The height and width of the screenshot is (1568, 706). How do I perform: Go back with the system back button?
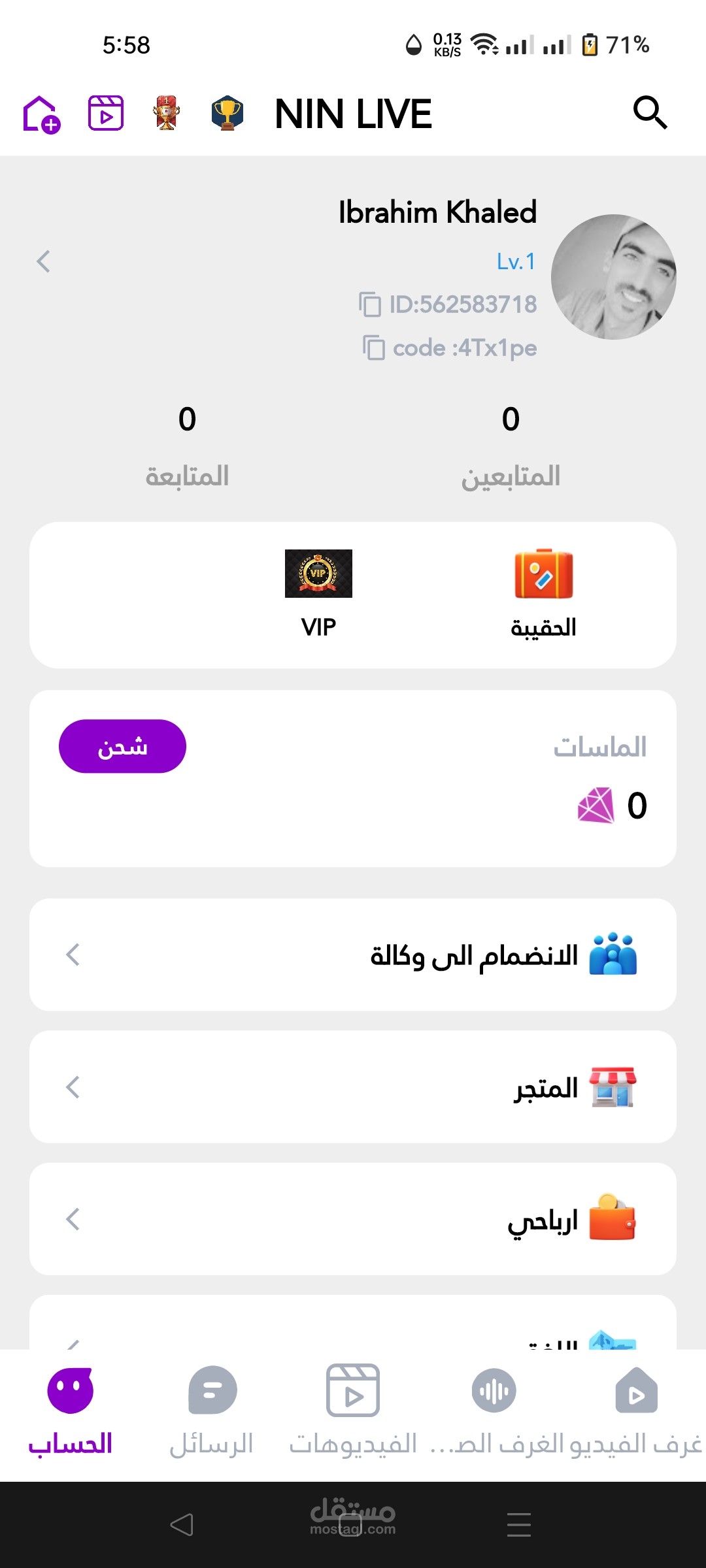click(x=182, y=1525)
